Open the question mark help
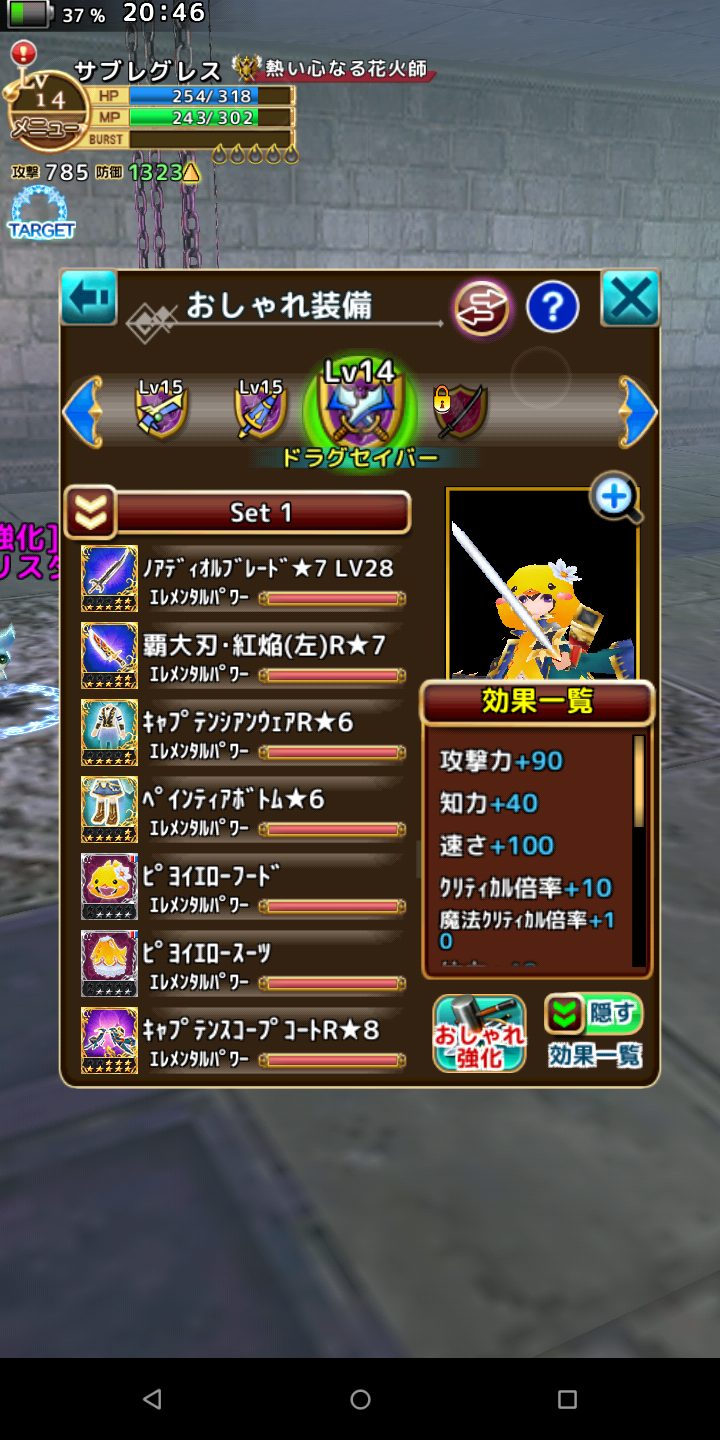The height and width of the screenshot is (1440, 720). pyautogui.click(x=553, y=307)
